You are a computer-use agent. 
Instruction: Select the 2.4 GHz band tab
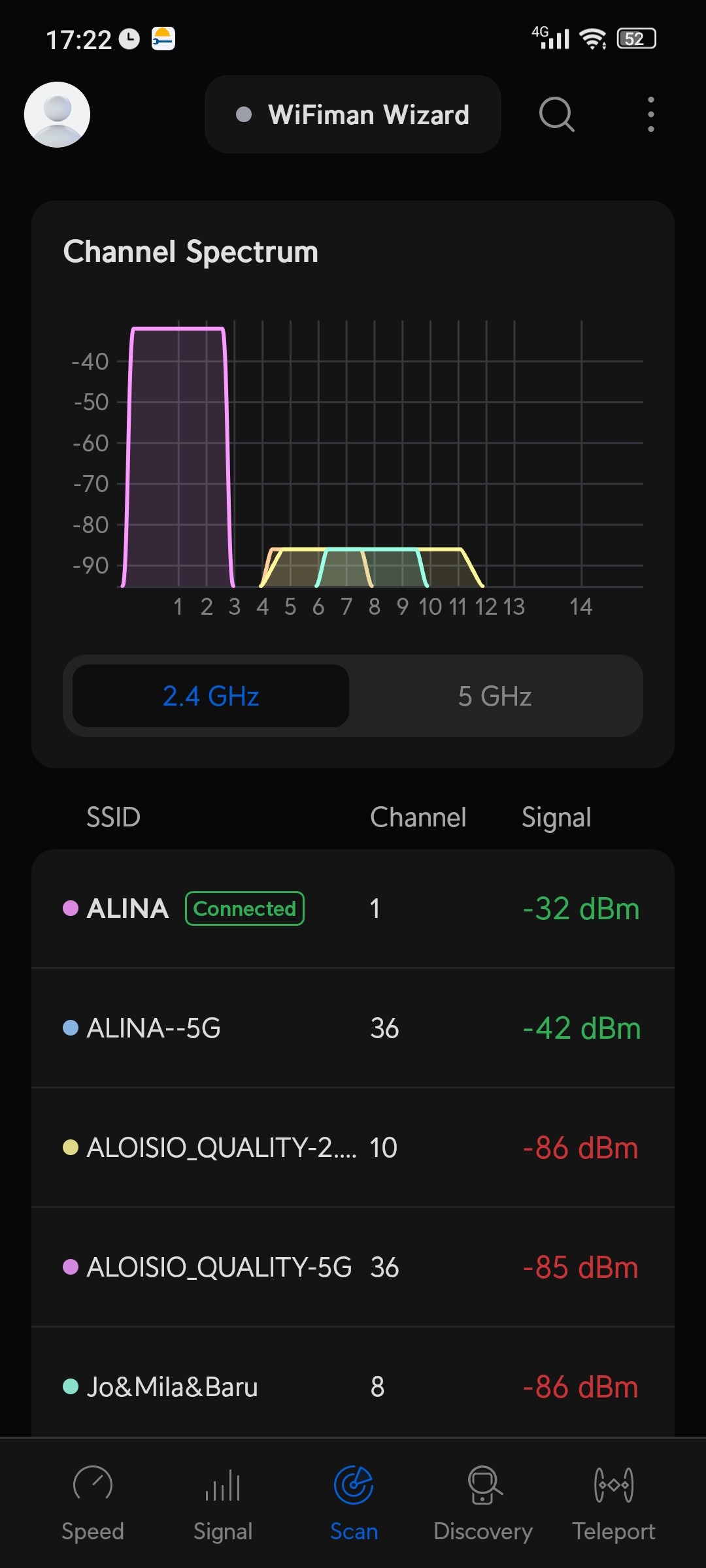[210, 696]
